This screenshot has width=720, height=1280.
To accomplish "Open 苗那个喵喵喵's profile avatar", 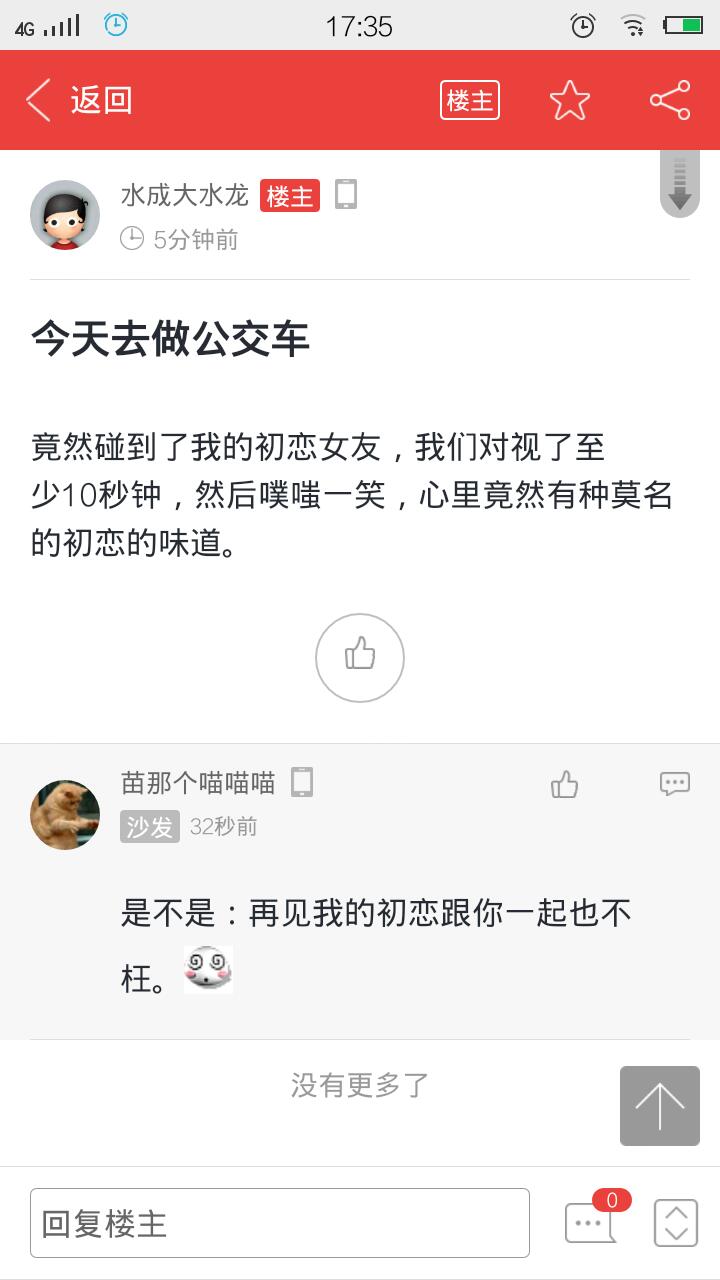I will click(65, 814).
